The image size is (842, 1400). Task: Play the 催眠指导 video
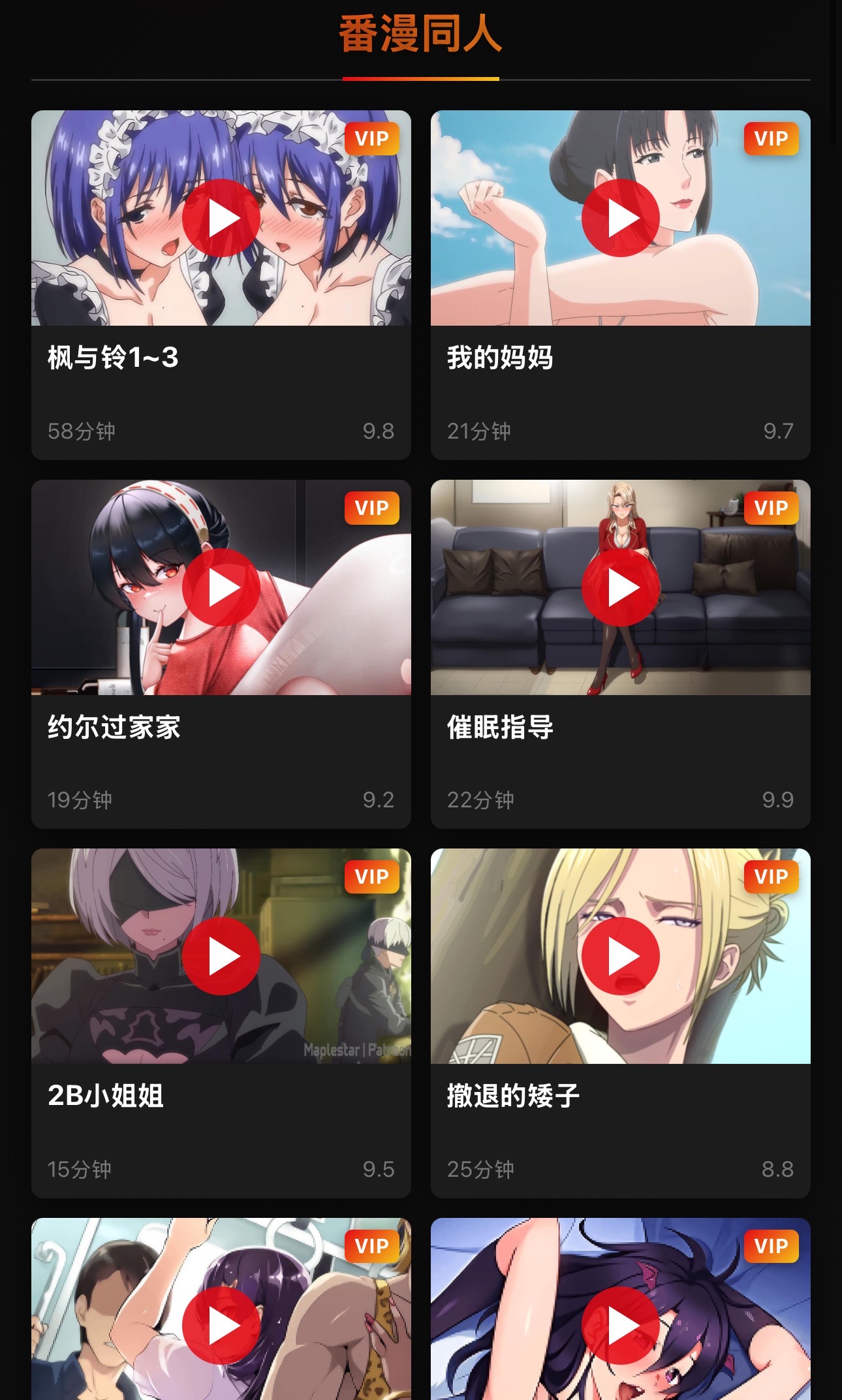pyautogui.click(x=620, y=587)
